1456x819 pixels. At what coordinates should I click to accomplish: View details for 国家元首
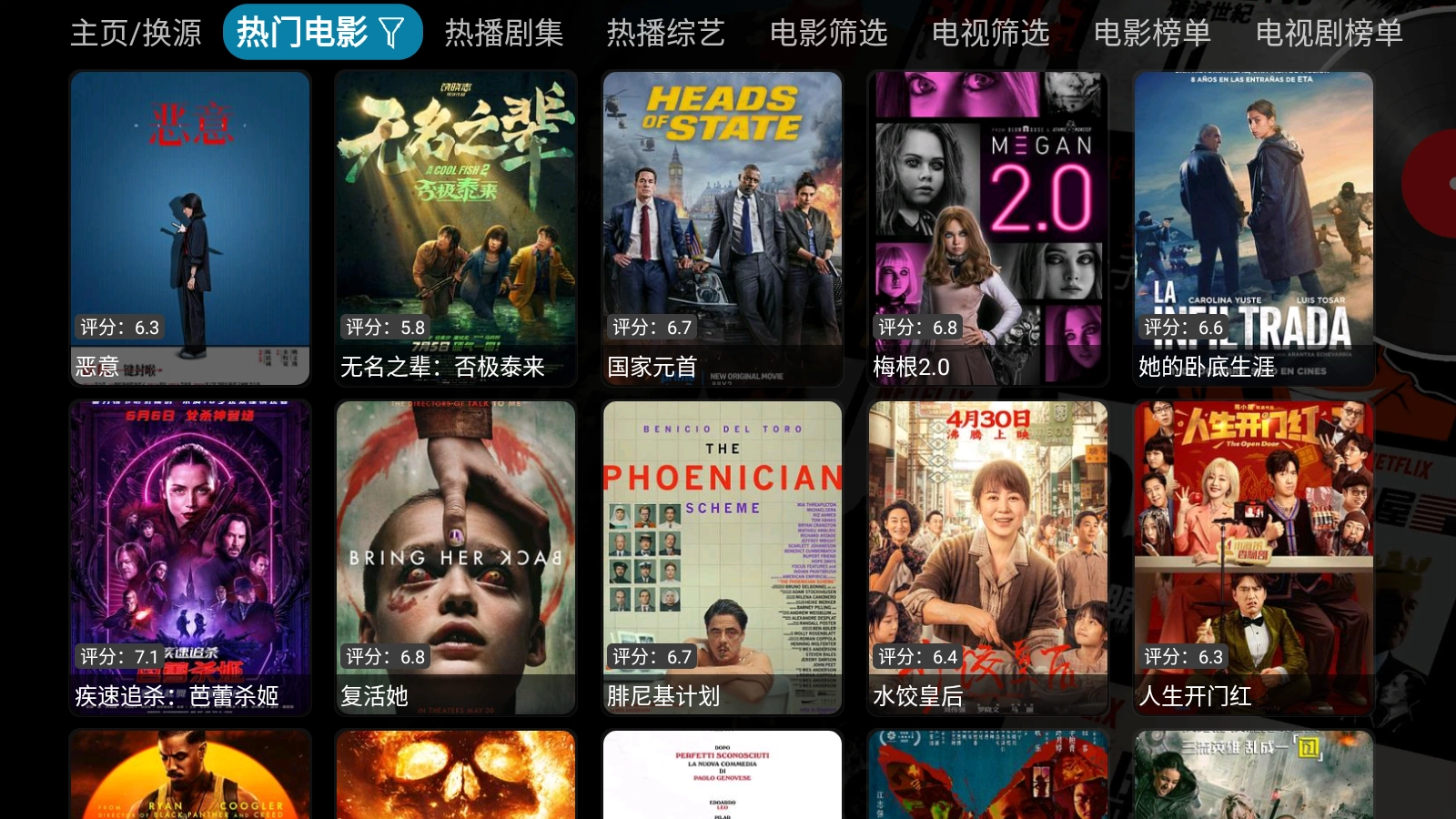tap(722, 227)
